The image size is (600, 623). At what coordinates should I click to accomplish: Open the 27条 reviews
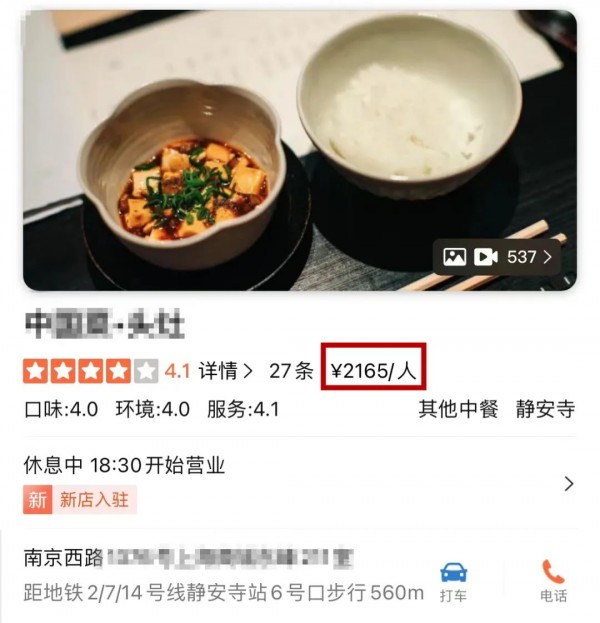(x=291, y=372)
